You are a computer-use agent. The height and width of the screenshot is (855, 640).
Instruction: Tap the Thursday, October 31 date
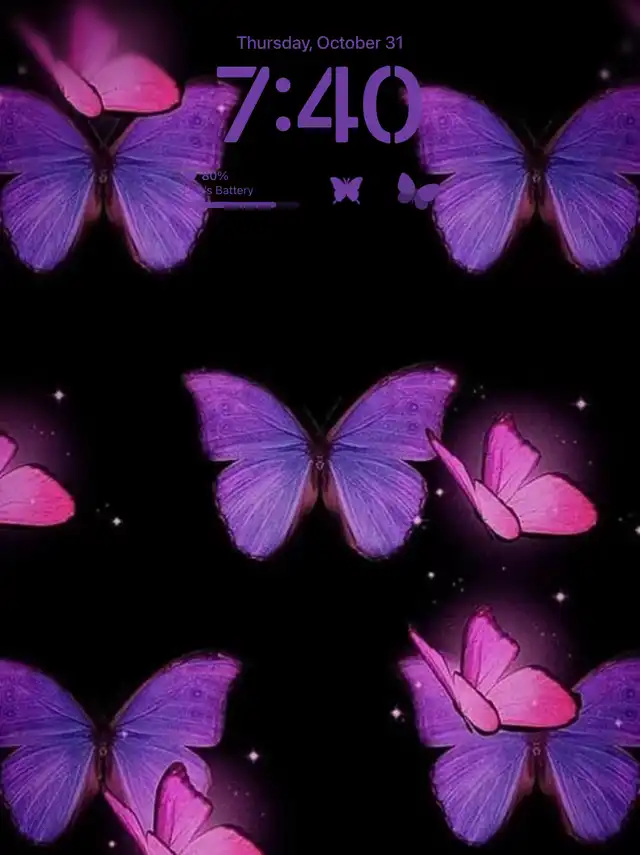(320, 43)
